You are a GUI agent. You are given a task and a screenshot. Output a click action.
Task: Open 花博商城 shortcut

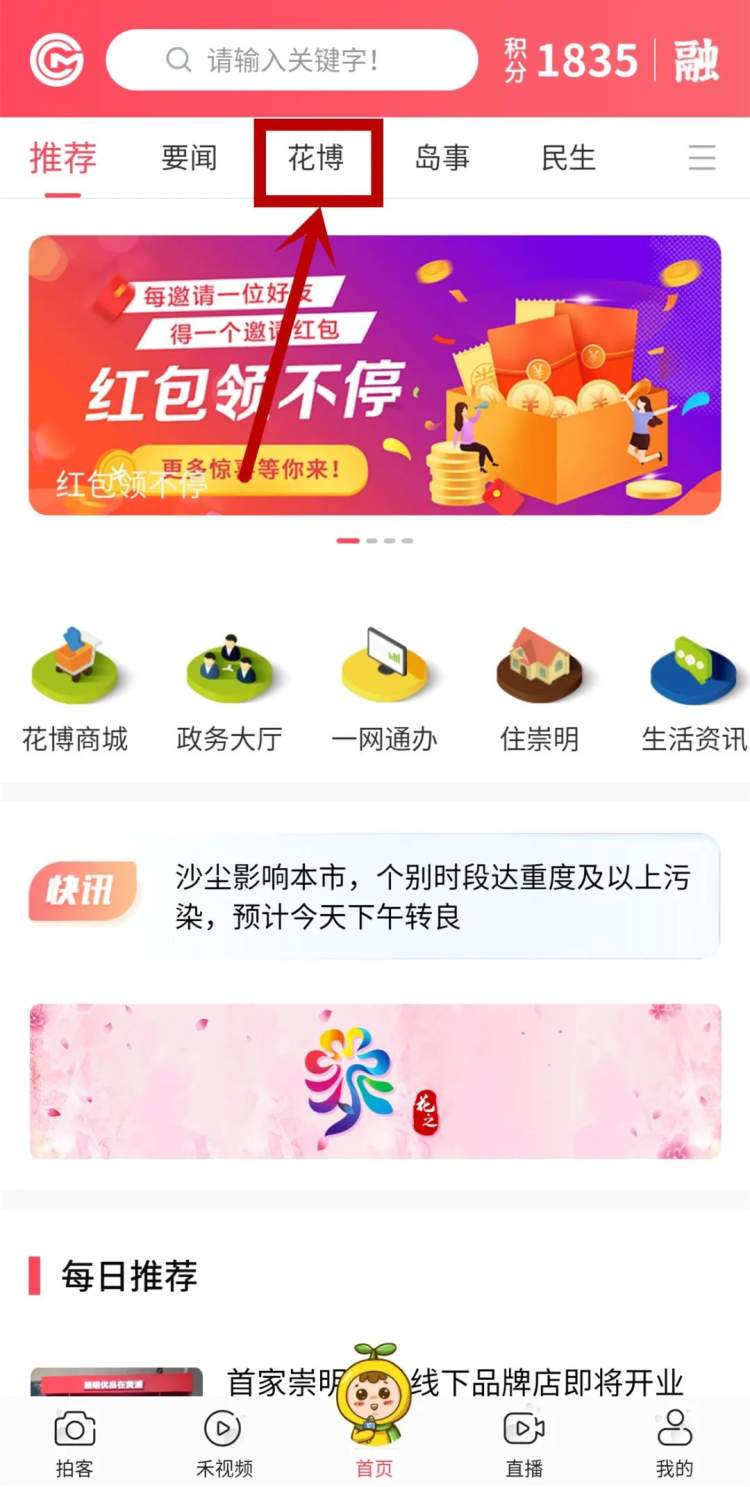point(75,690)
